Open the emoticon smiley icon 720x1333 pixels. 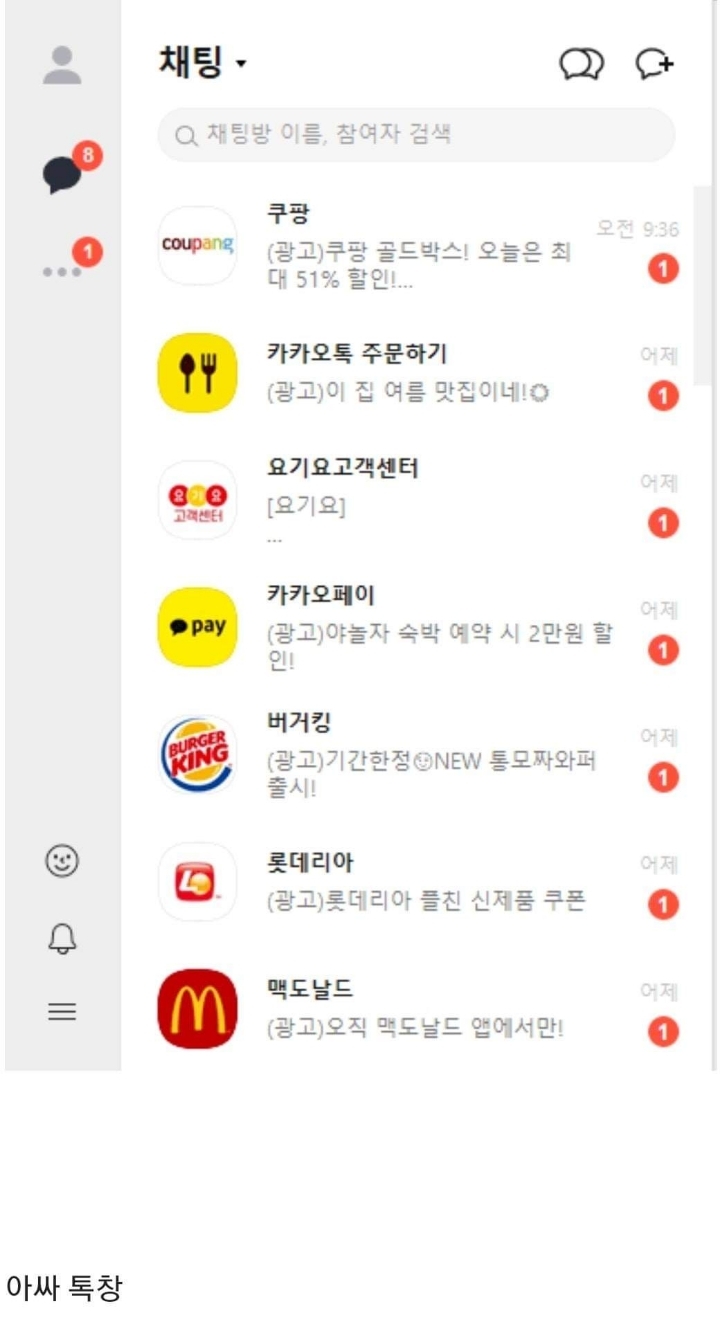63,860
